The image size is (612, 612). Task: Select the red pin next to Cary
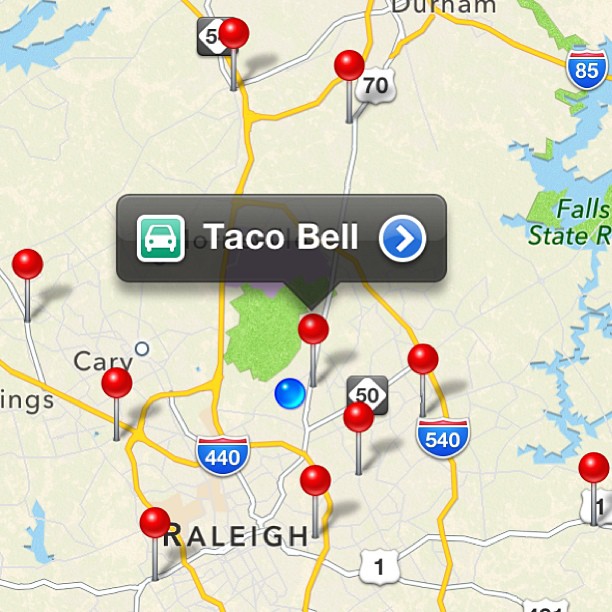tap(117, 383)
